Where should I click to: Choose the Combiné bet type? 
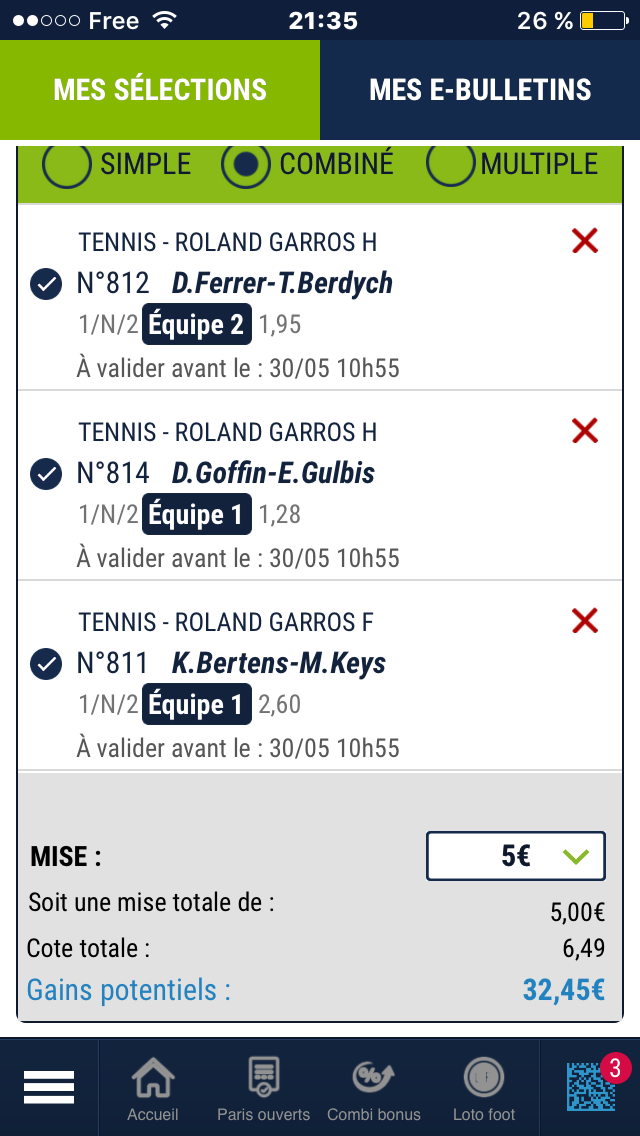pyautogui.click(x=245, y=165)
